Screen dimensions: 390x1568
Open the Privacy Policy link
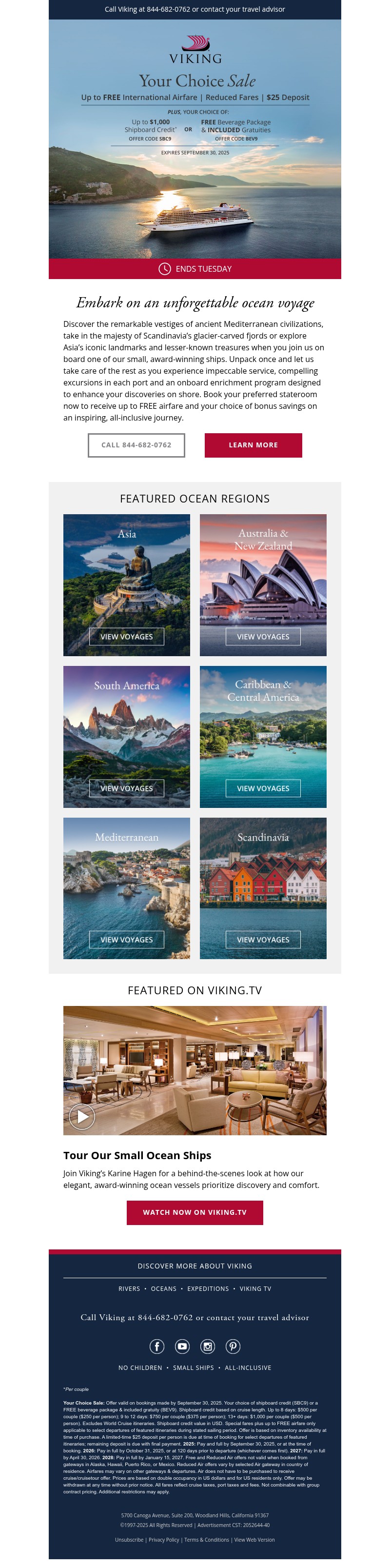(164, 1539)
